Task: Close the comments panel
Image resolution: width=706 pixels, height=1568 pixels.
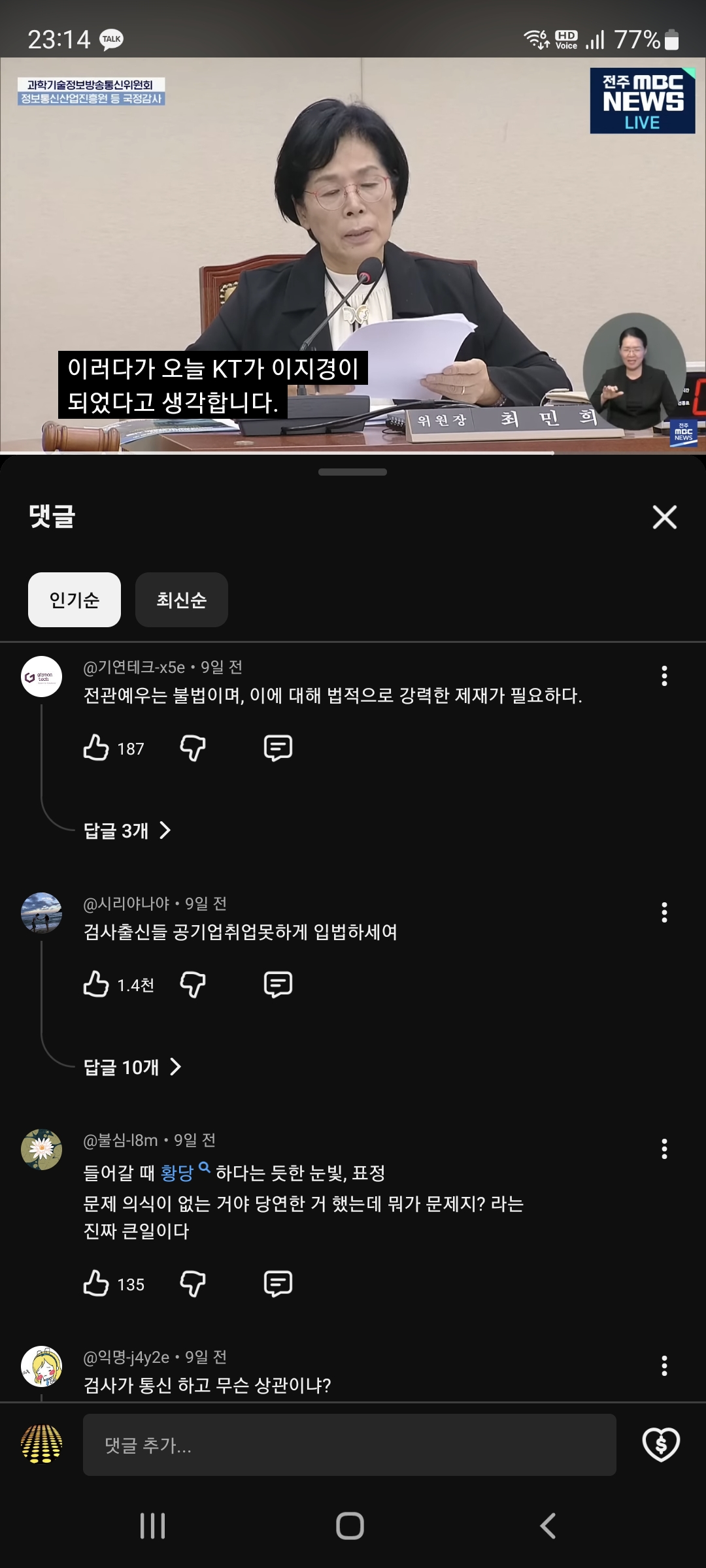Action: [x=664, y=517]
